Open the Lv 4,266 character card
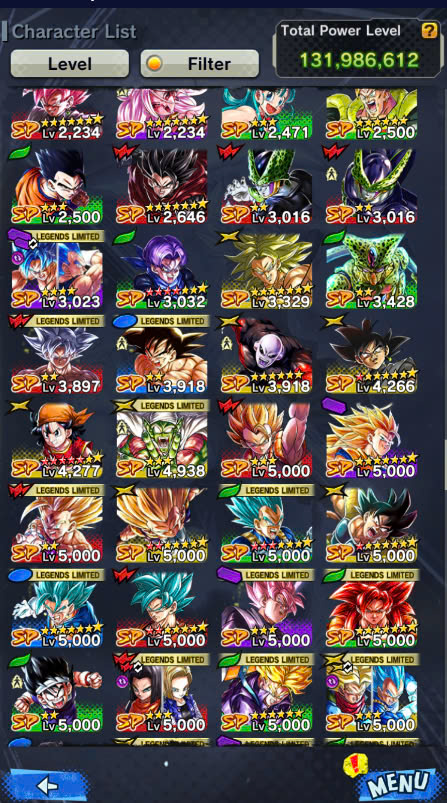Viewport: 447px width, 803px height. pyautogui.click(x=371, y=355)
